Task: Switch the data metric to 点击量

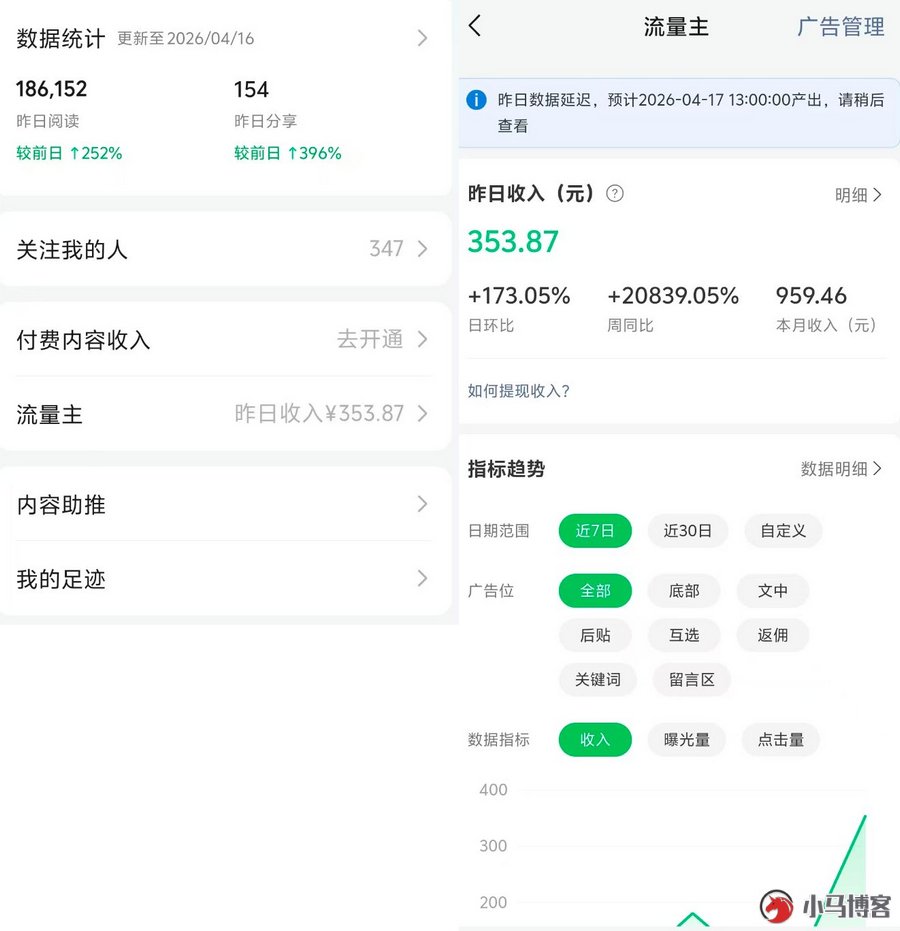Action: (781, 740)
